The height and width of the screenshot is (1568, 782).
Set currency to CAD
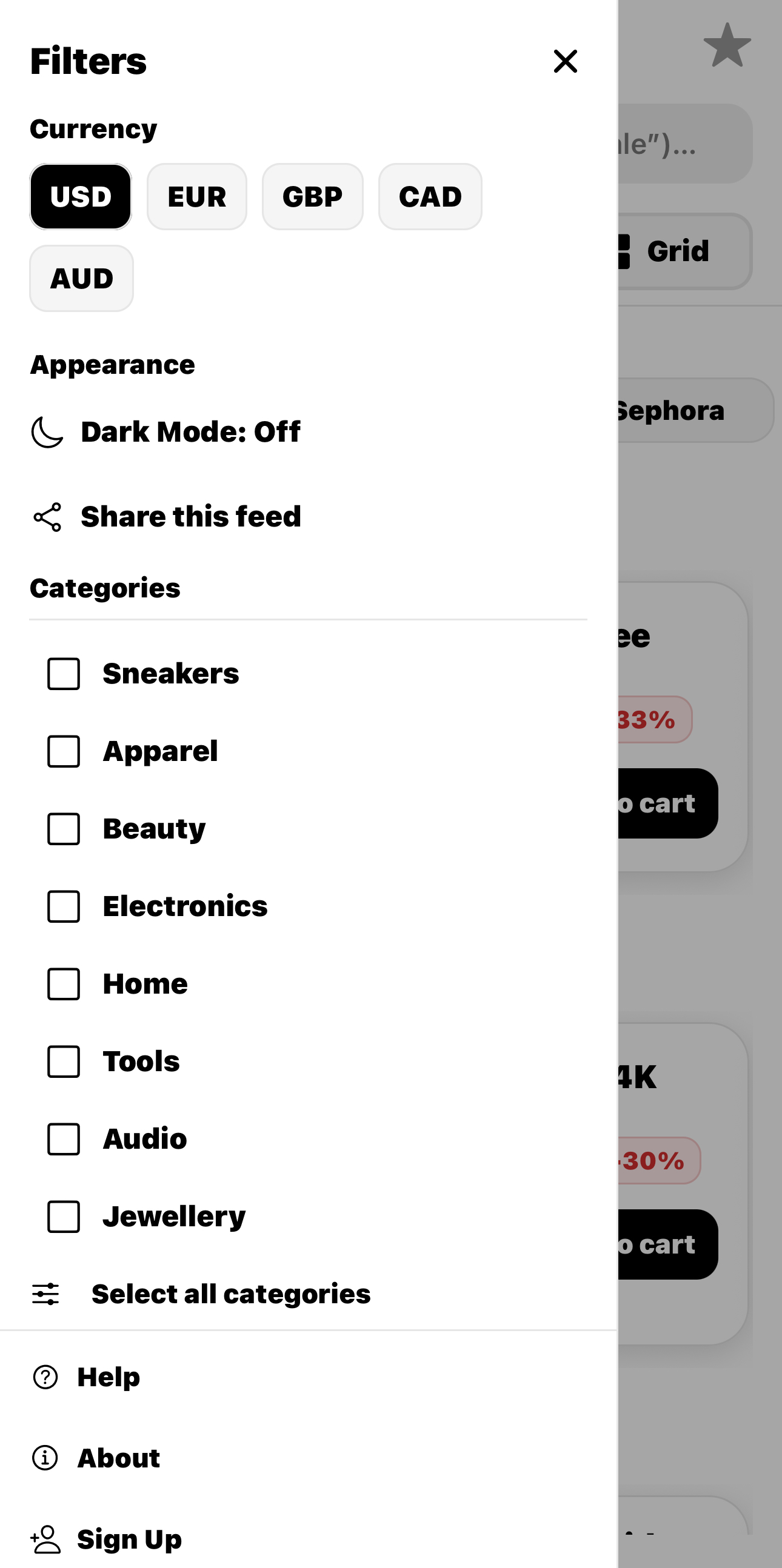coord(430,197)
